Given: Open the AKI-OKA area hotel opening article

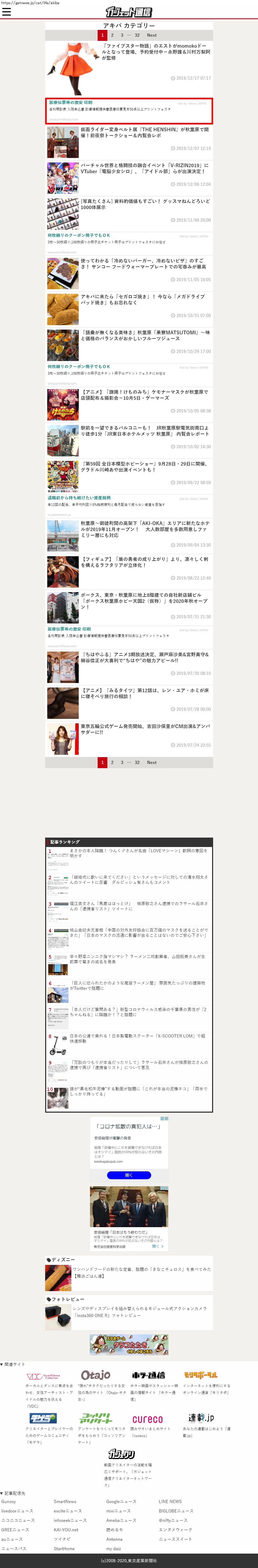Looking at the screenshot, I should pos(145,528).
